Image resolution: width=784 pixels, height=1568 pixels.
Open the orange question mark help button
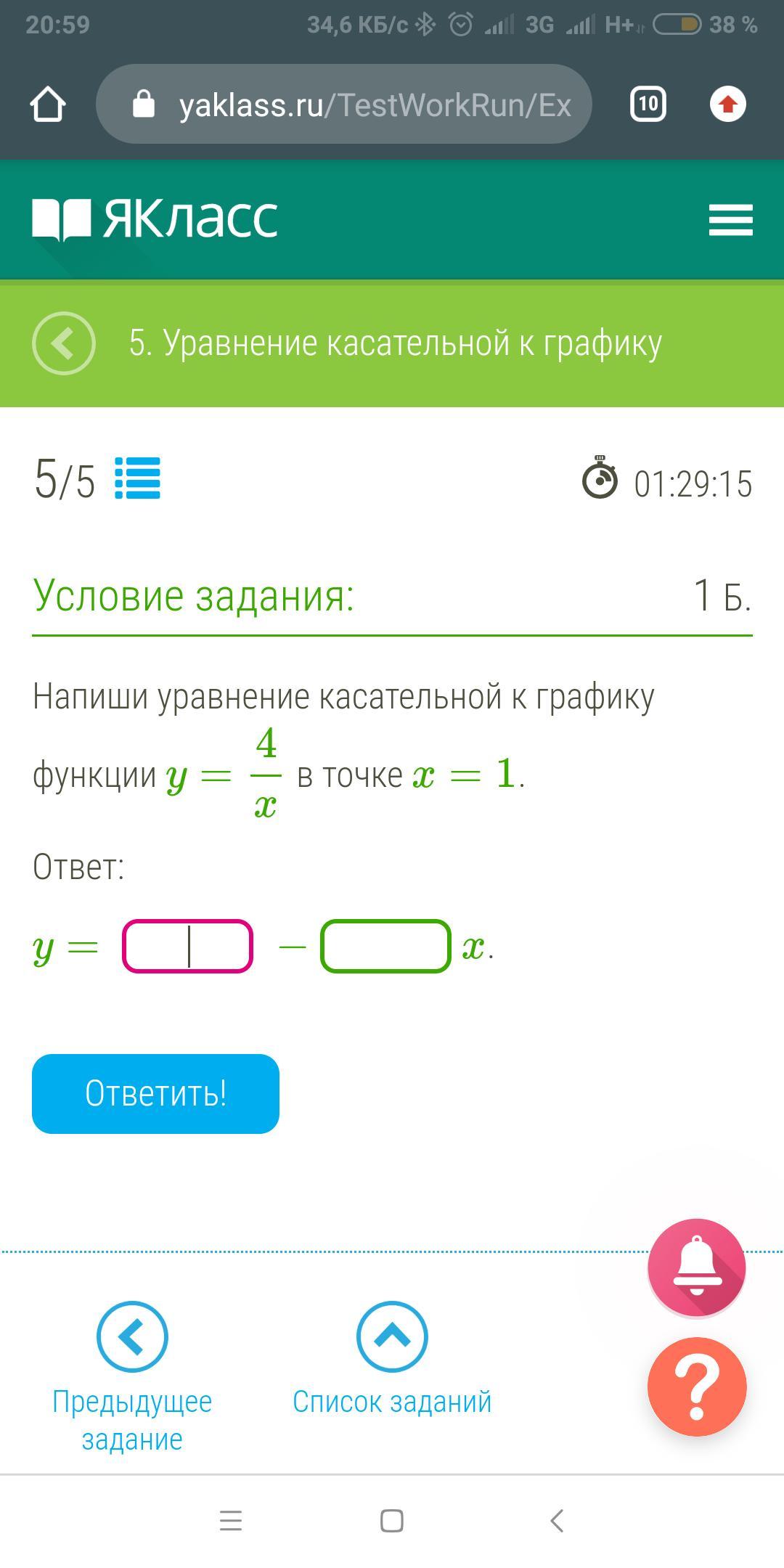tap(697, 1387)
